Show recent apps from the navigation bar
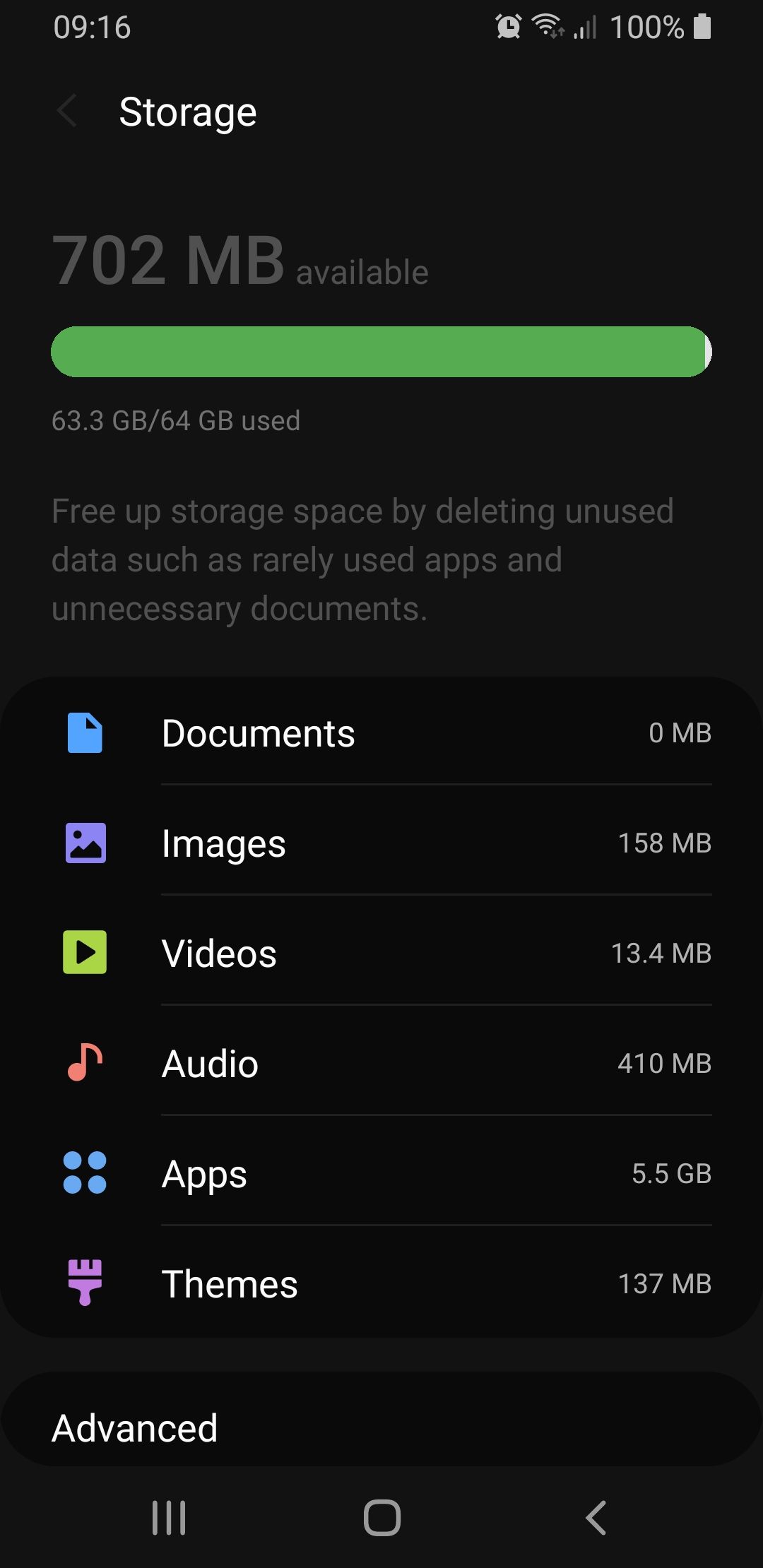 click(x=169, y=1517)
